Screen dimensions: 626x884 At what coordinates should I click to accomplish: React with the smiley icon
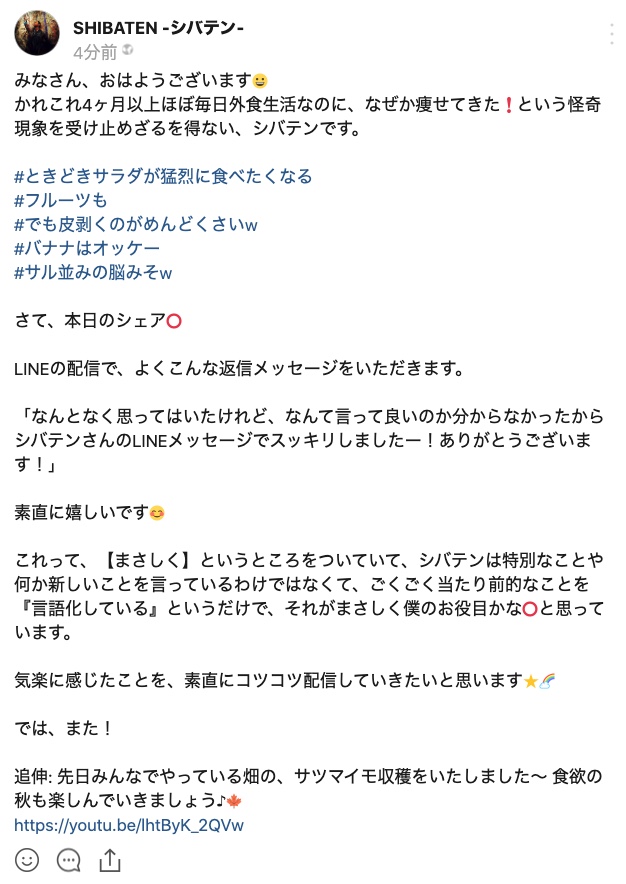click(28, 860)
